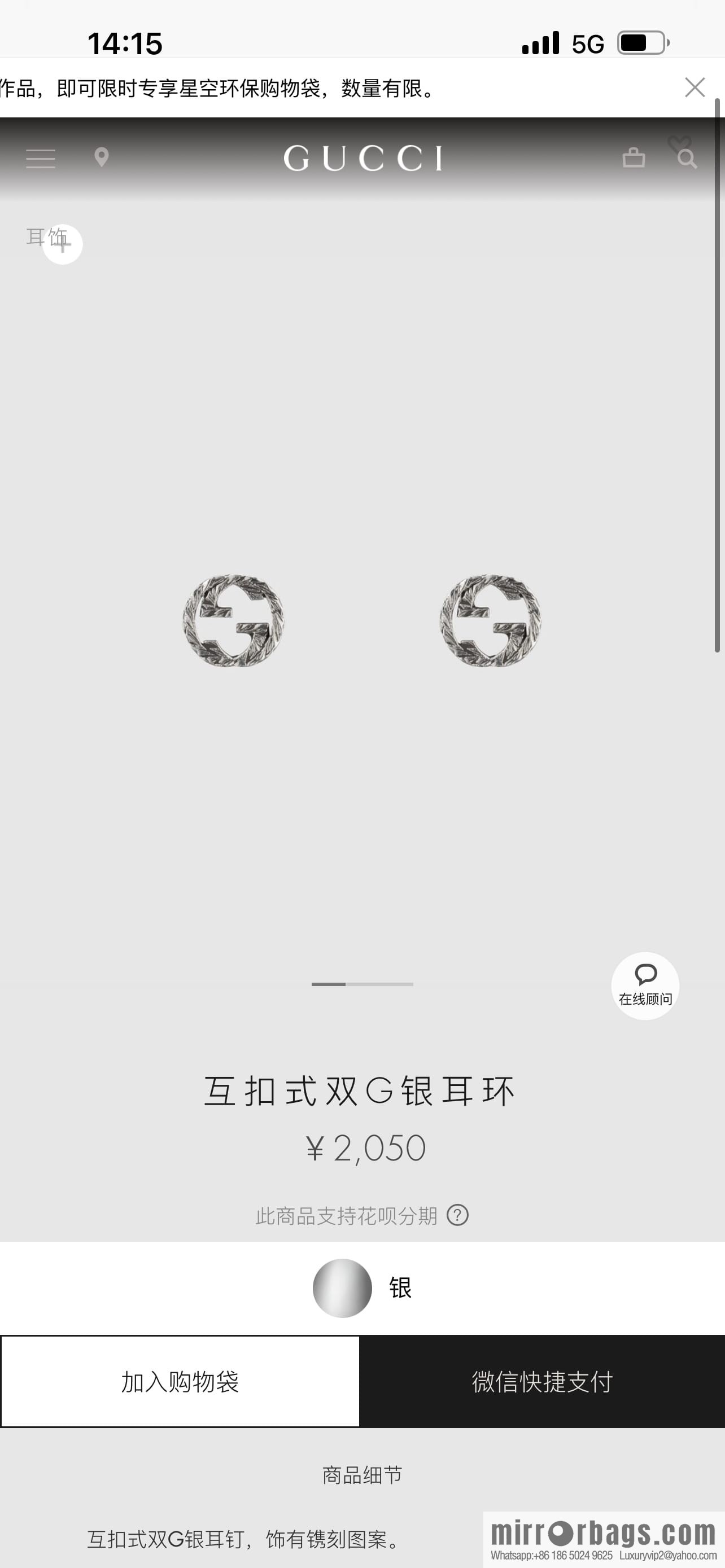Dismiss the promotional banner at top
725x1568 pixels.
coord(695,87)
